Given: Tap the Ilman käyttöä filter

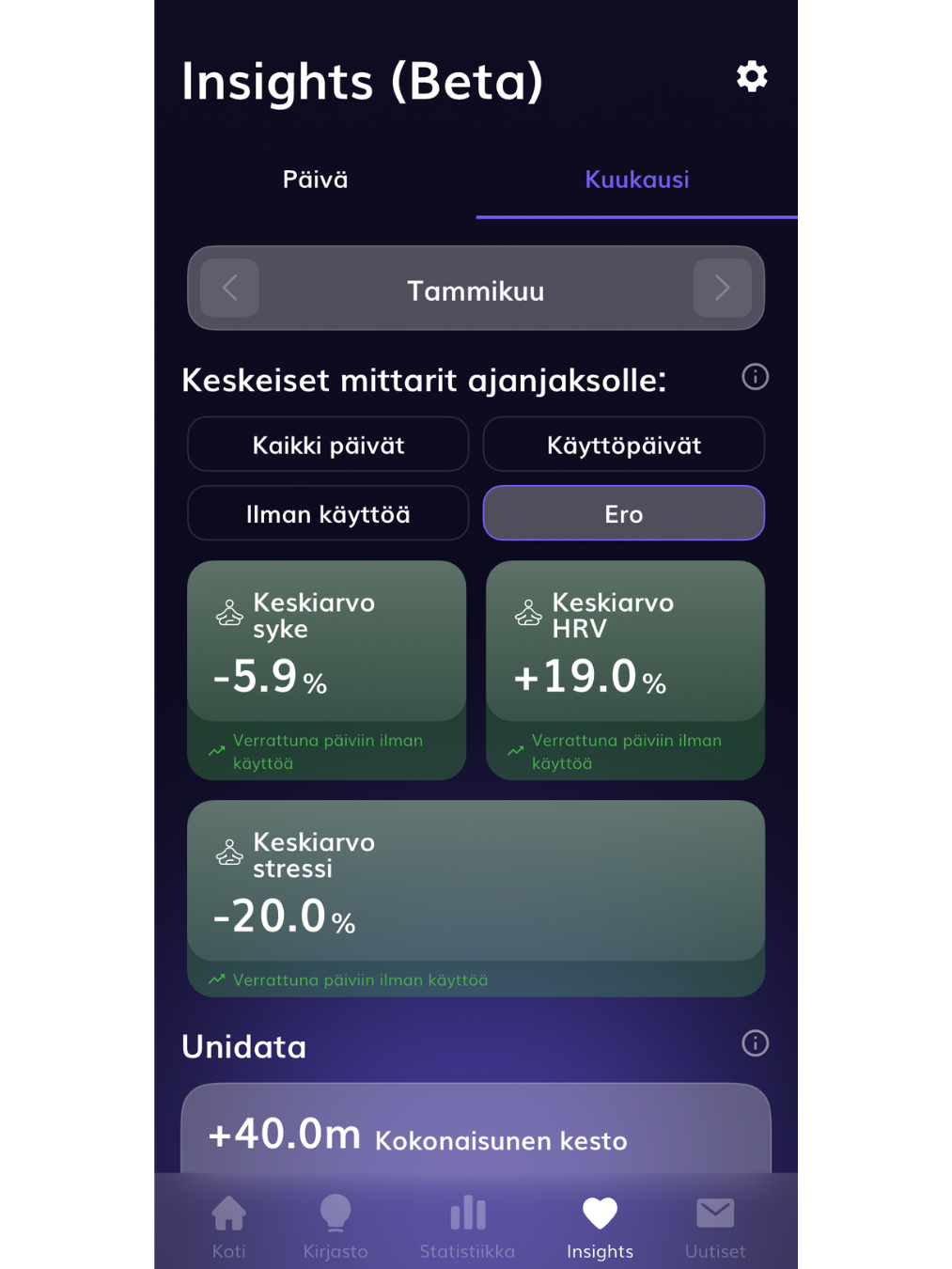Looking at the screenshot, I should point(328,514).
